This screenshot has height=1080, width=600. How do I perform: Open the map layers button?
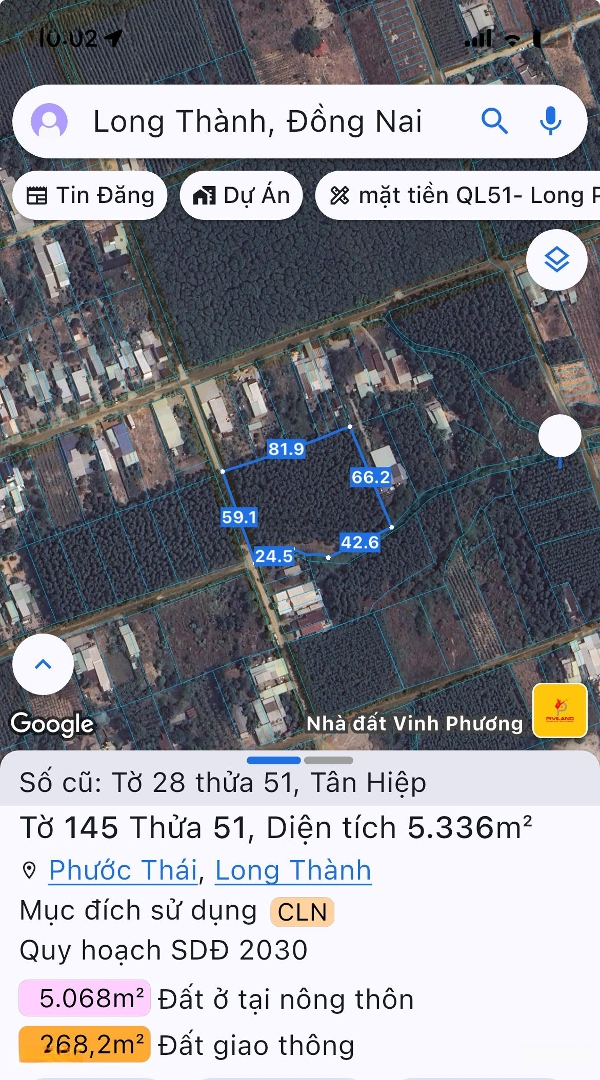556,260
